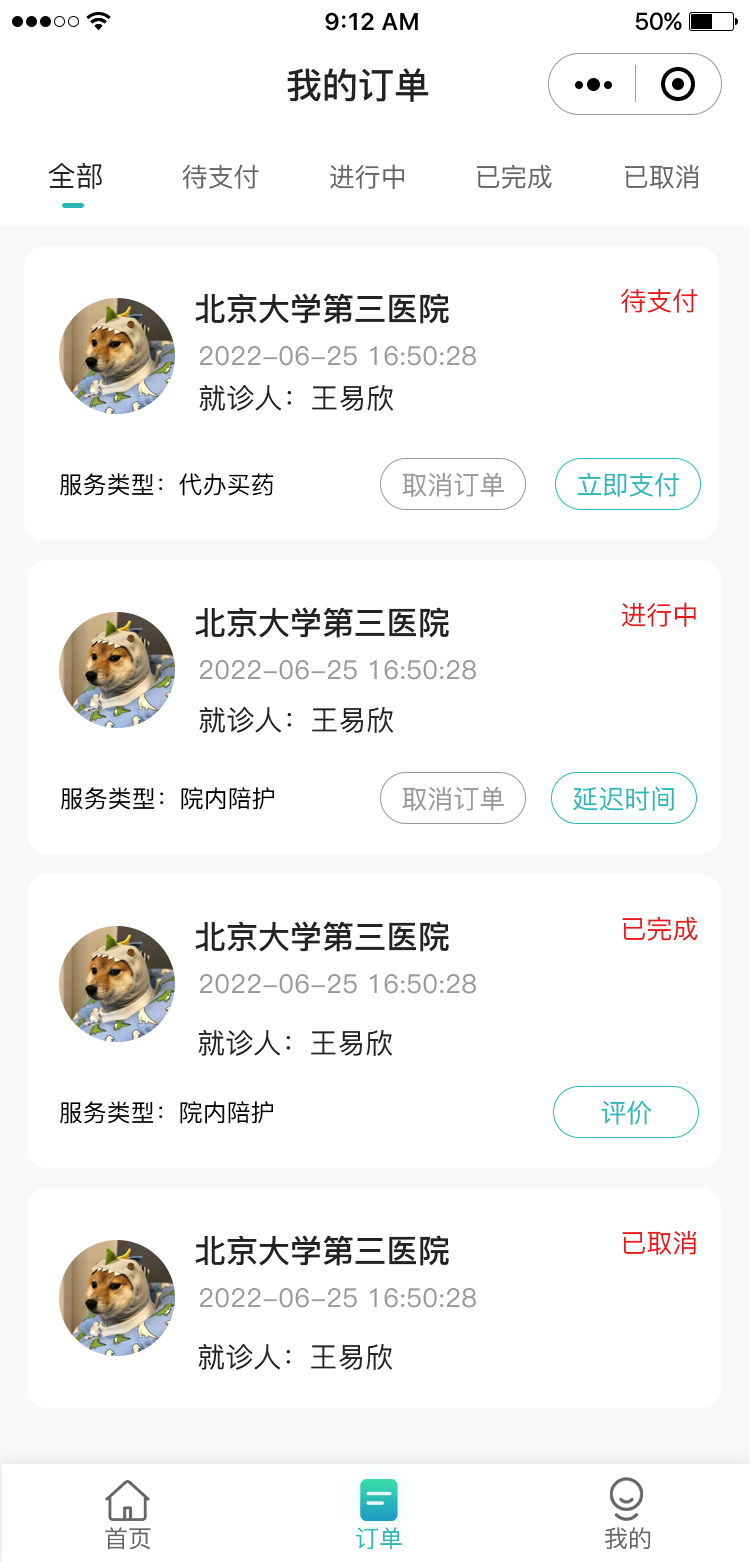Cancel the 代办买药 order
750x1562 pixels.
[452, 485]
